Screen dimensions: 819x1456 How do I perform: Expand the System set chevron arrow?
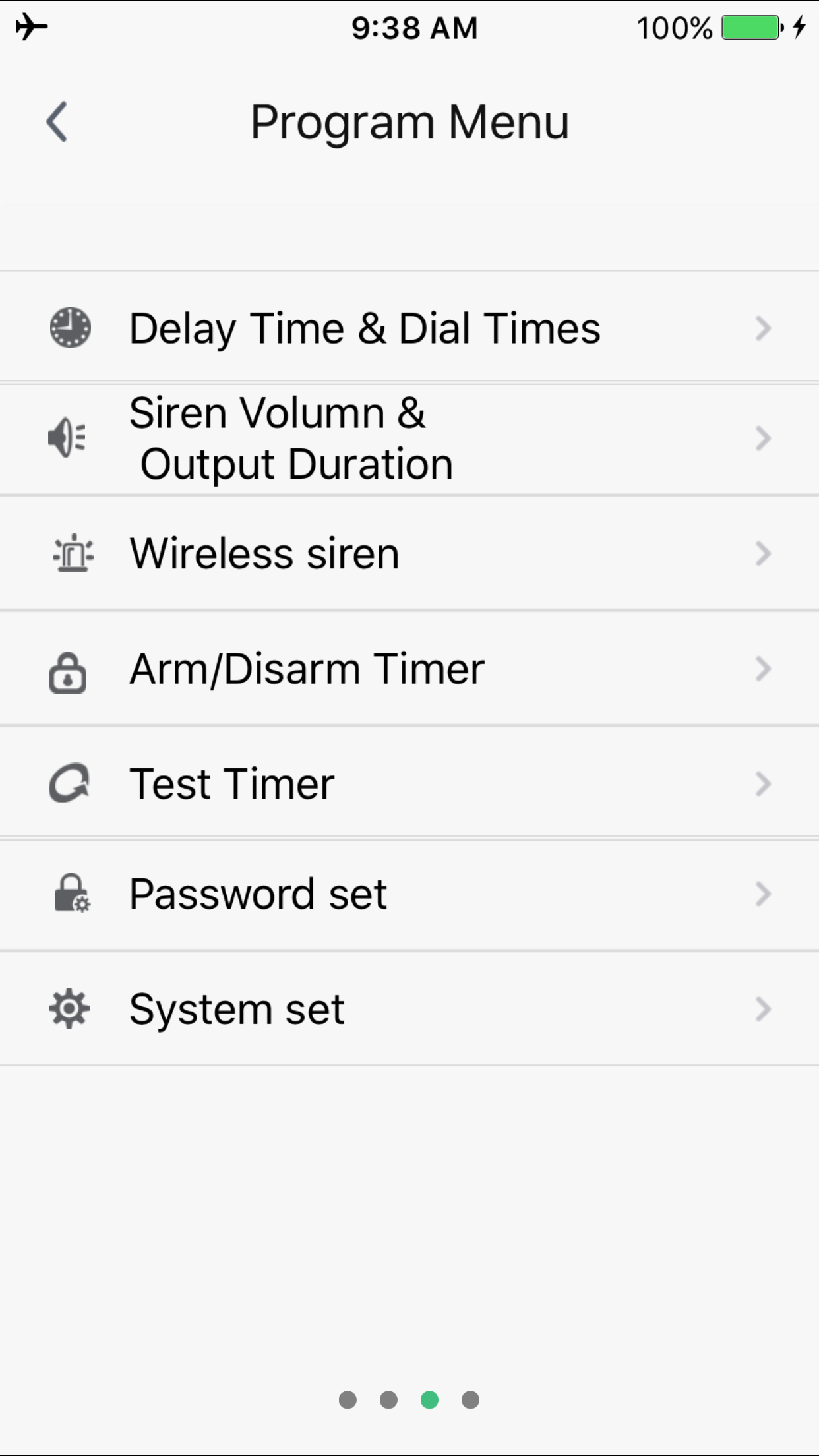click(x=763, y=1009)
